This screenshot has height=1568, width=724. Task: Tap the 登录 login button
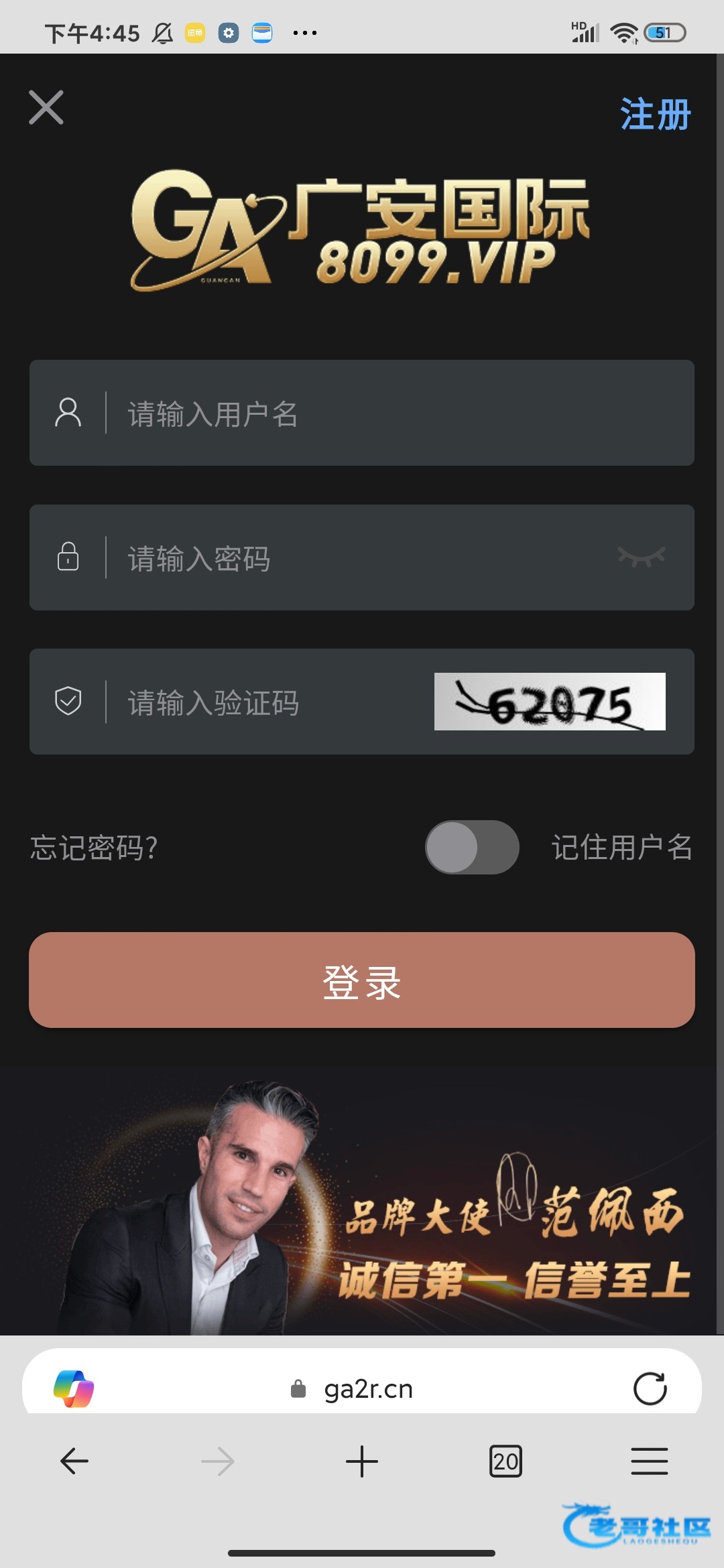pyautogui.click(x=362, y=980)
